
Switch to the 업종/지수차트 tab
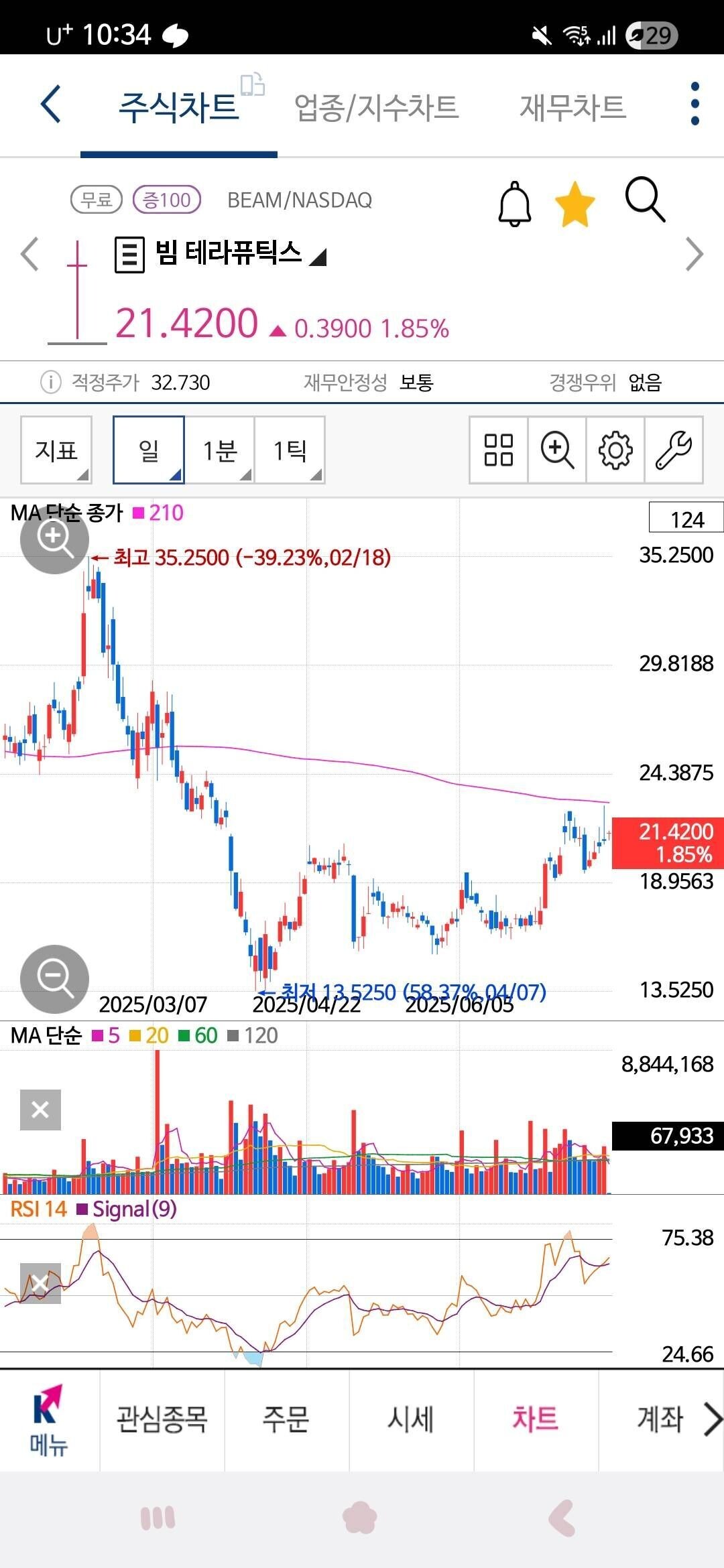(x=376, y=107)
